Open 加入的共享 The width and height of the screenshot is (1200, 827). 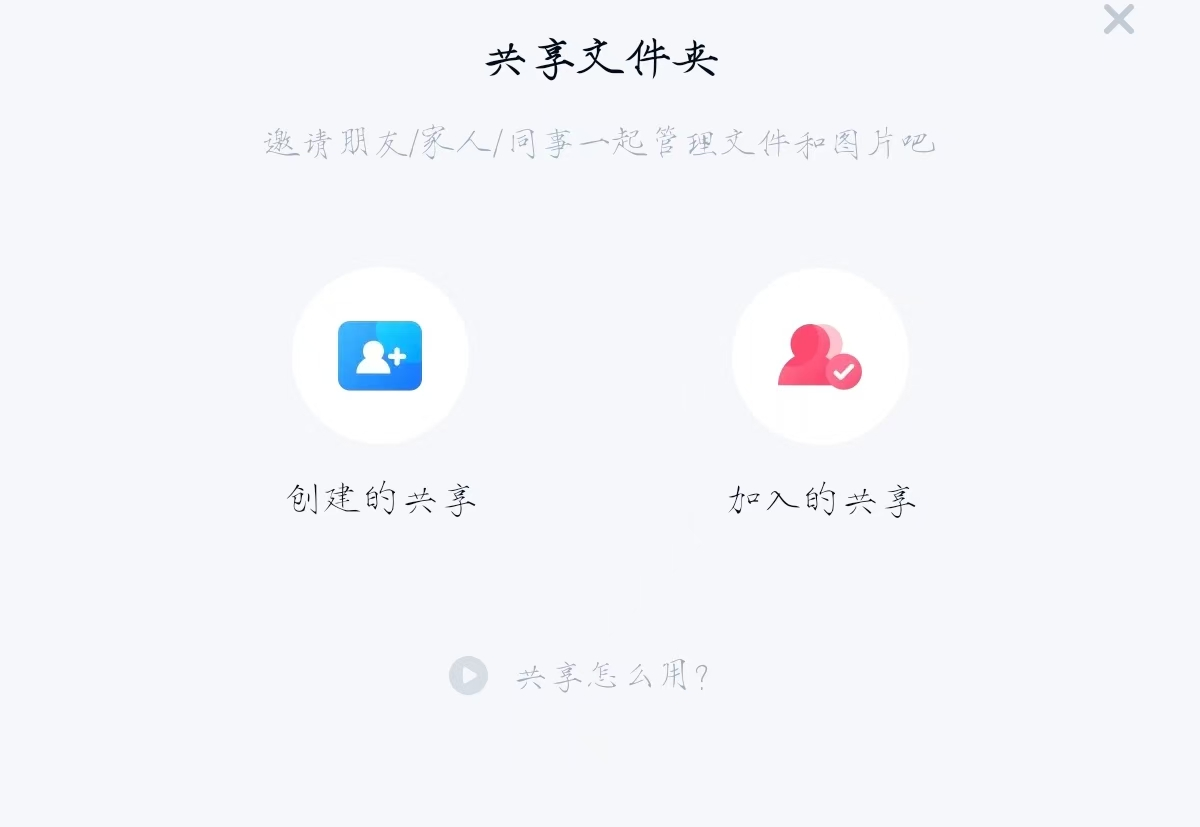820,356
